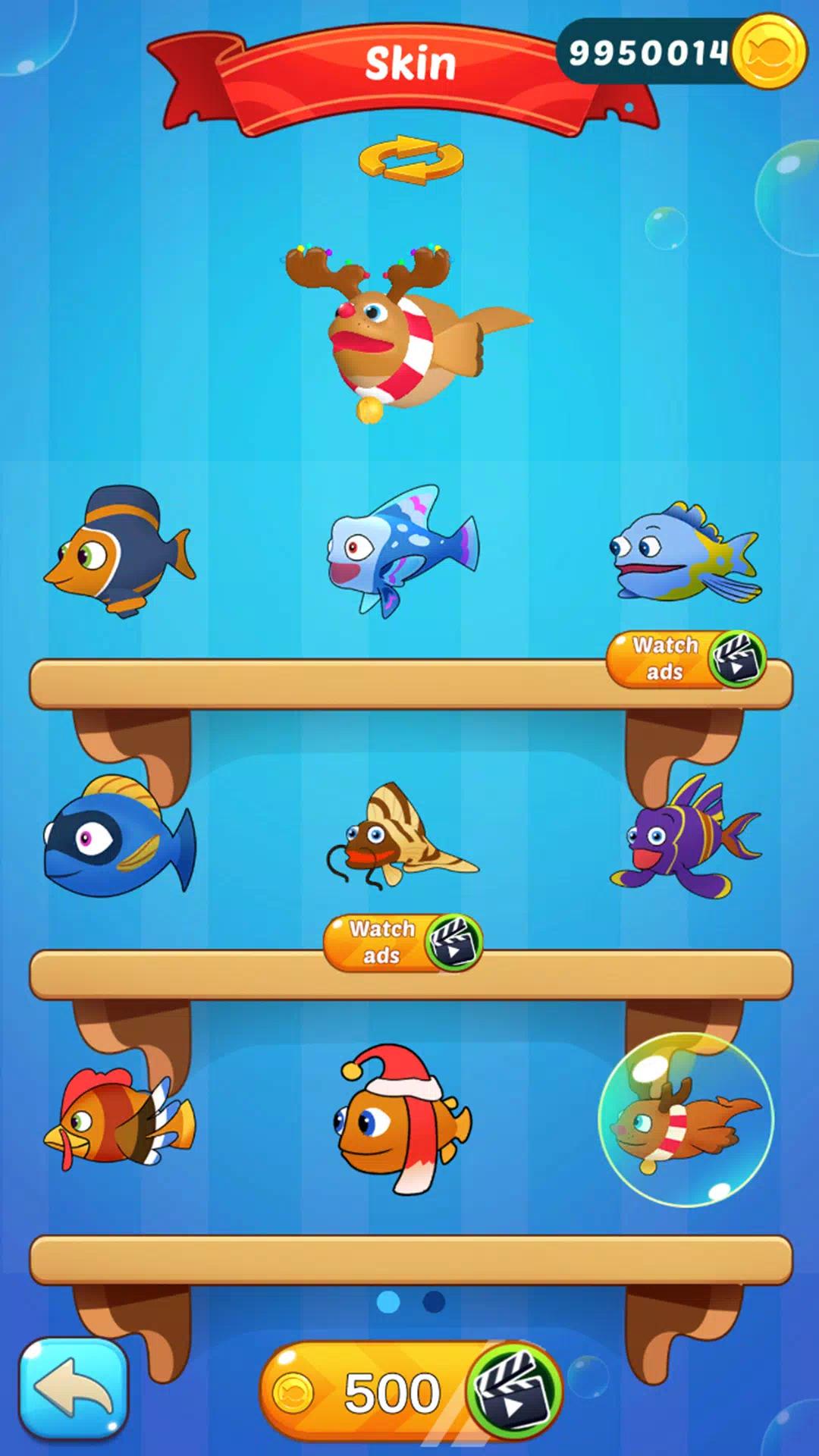
Task: Go back with the blue arrow button
Action: click(74, 1389)
